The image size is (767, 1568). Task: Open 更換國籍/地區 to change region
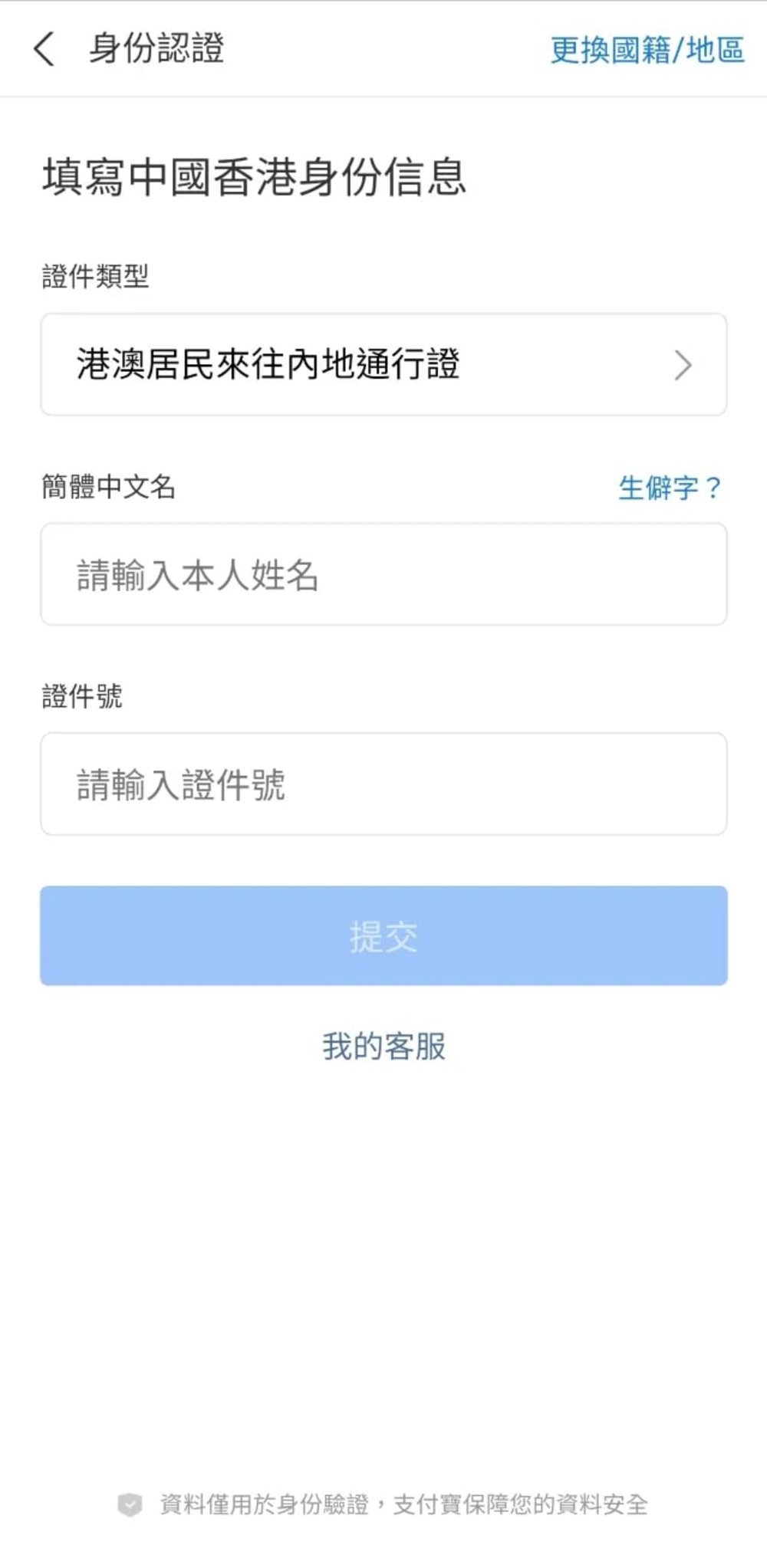[648, 48]
